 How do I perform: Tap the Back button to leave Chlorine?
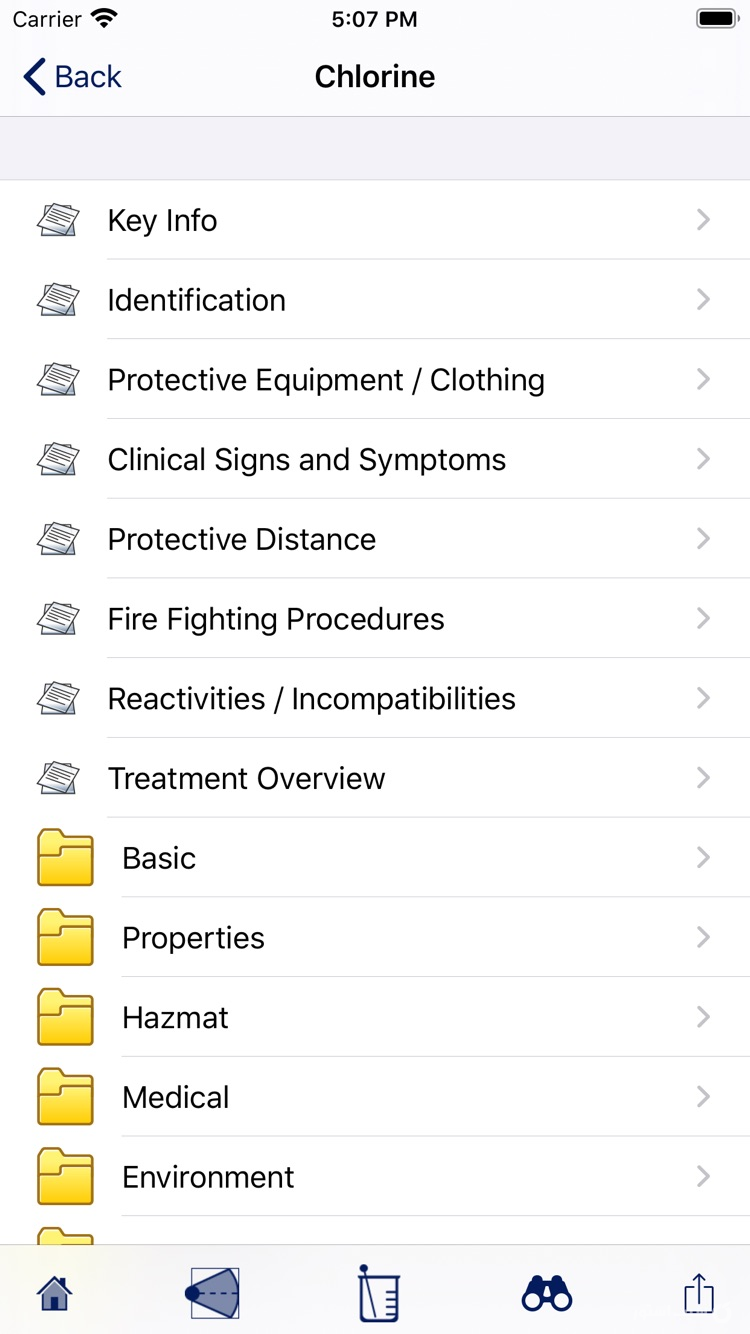pyautogui.click(x=70, y=76)
